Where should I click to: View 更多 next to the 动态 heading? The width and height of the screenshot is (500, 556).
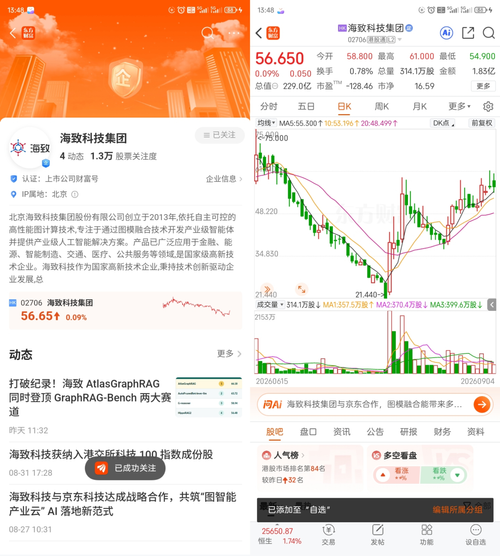point(229,354)
